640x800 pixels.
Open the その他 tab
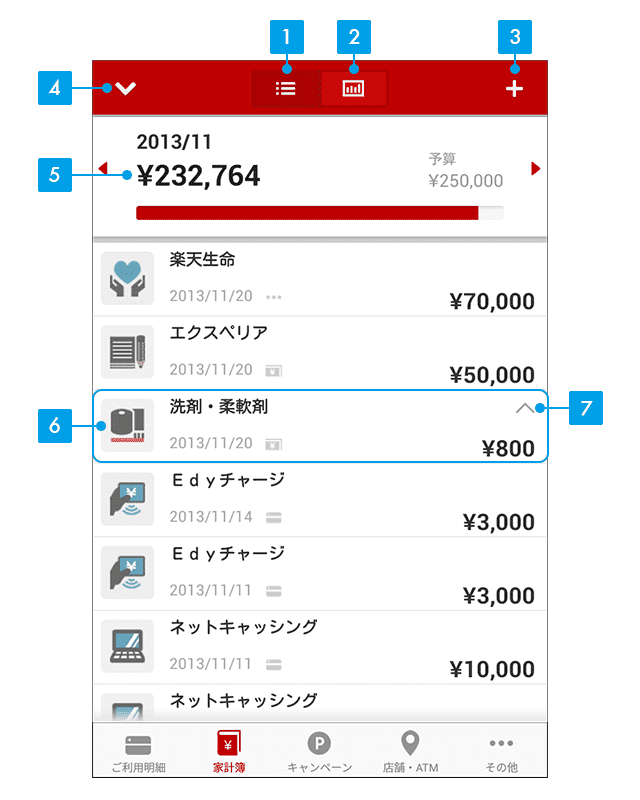click(x=501, y=752)
